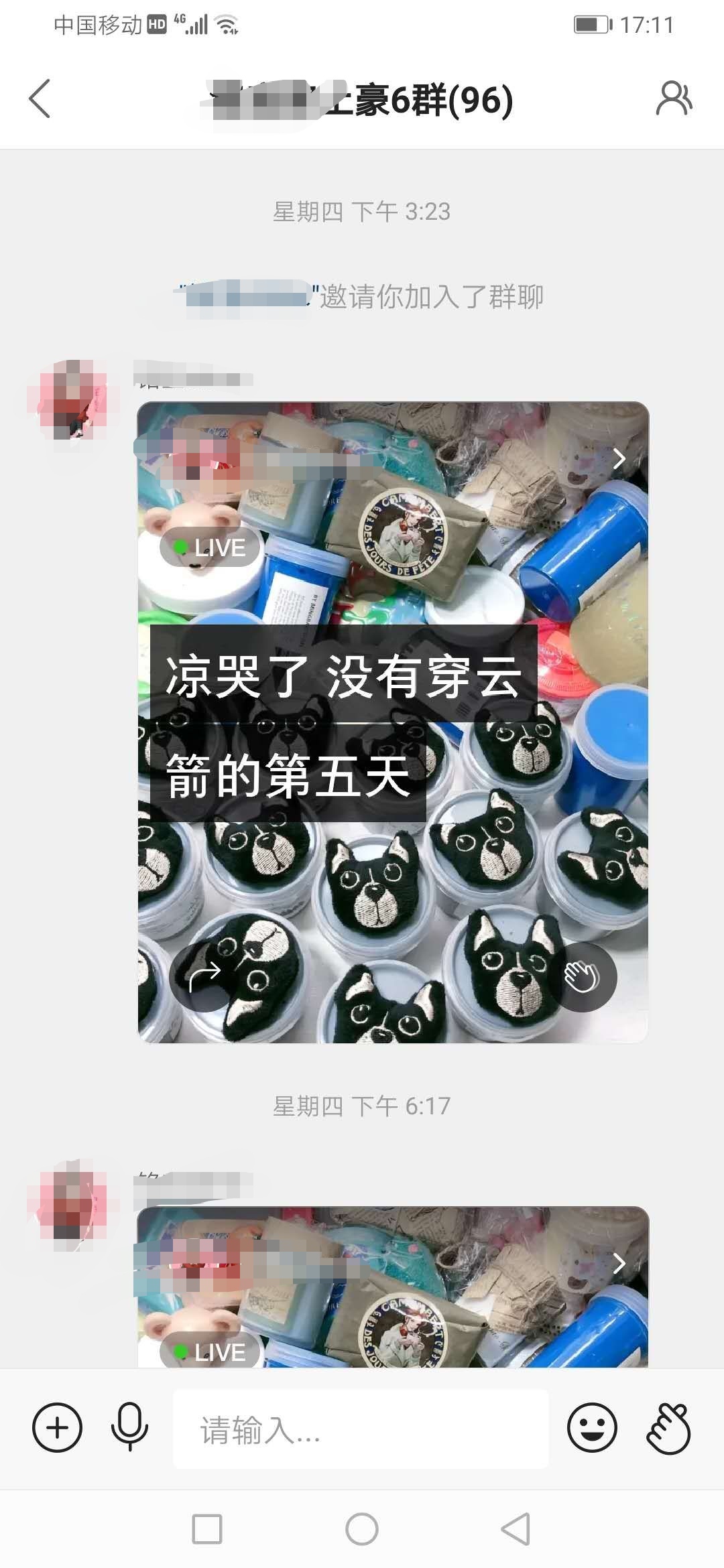Tap the LIVE badge on the first video
Image resolution: width=724 pixels, height=1568 pixels.
coord(211,547)
